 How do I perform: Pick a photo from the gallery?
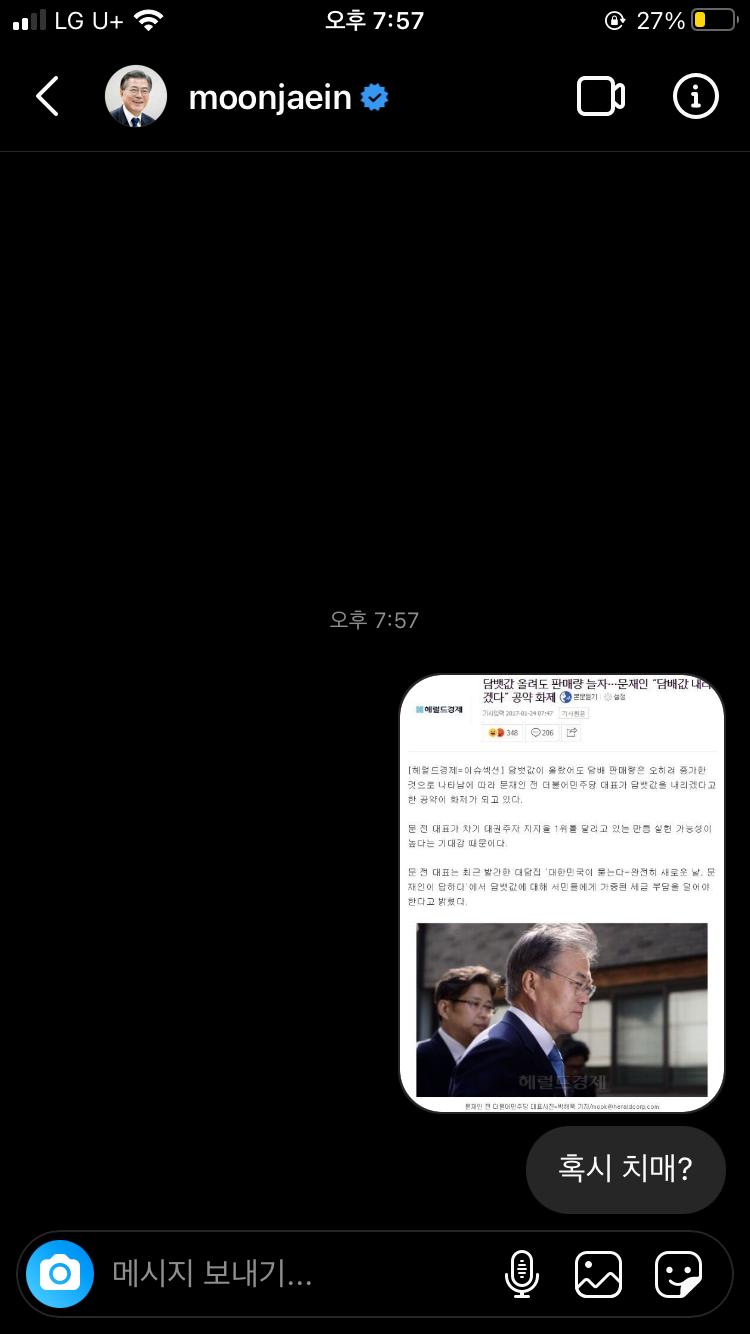598,1274
